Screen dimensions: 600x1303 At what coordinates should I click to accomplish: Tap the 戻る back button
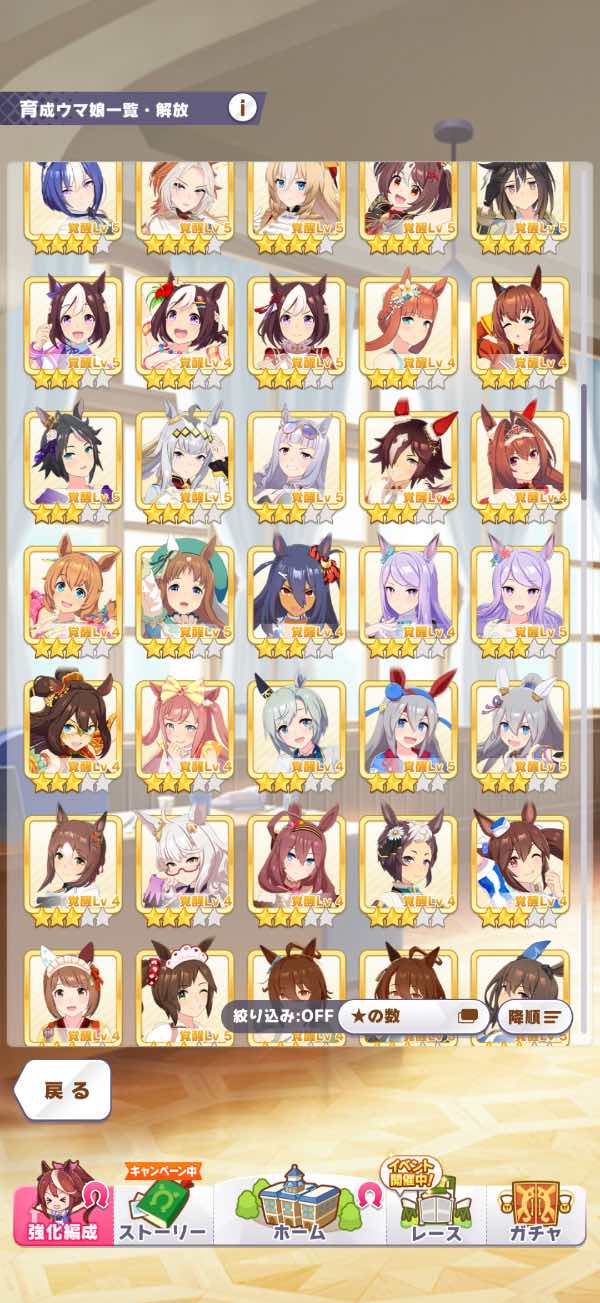pyautogui.click(x=63, y=1090)
